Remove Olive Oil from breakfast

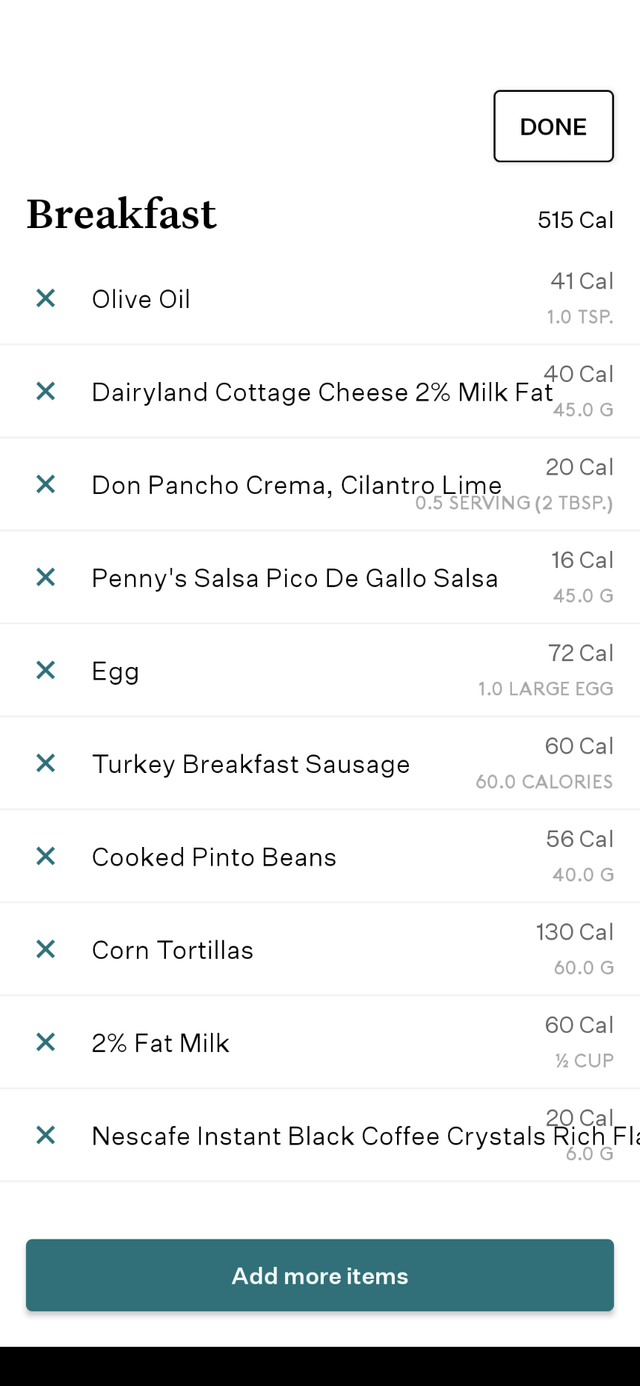click(45, 298)
